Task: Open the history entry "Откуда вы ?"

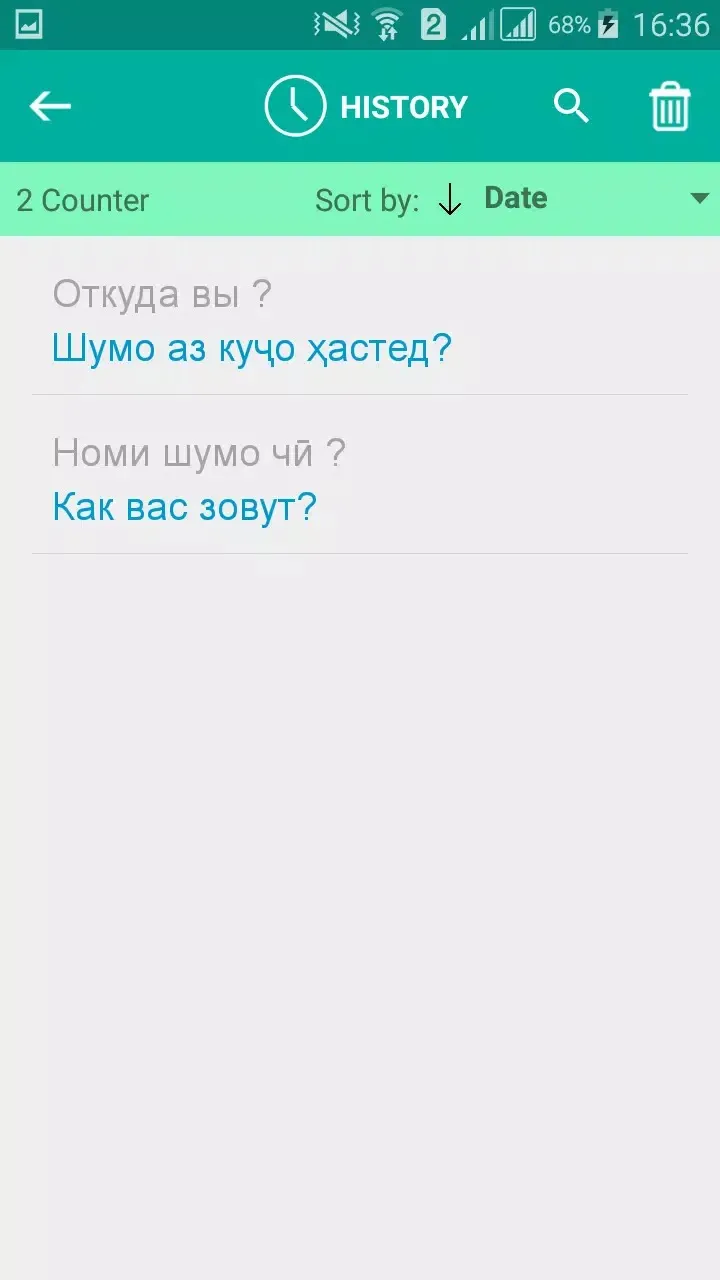Action: (360, 320)
